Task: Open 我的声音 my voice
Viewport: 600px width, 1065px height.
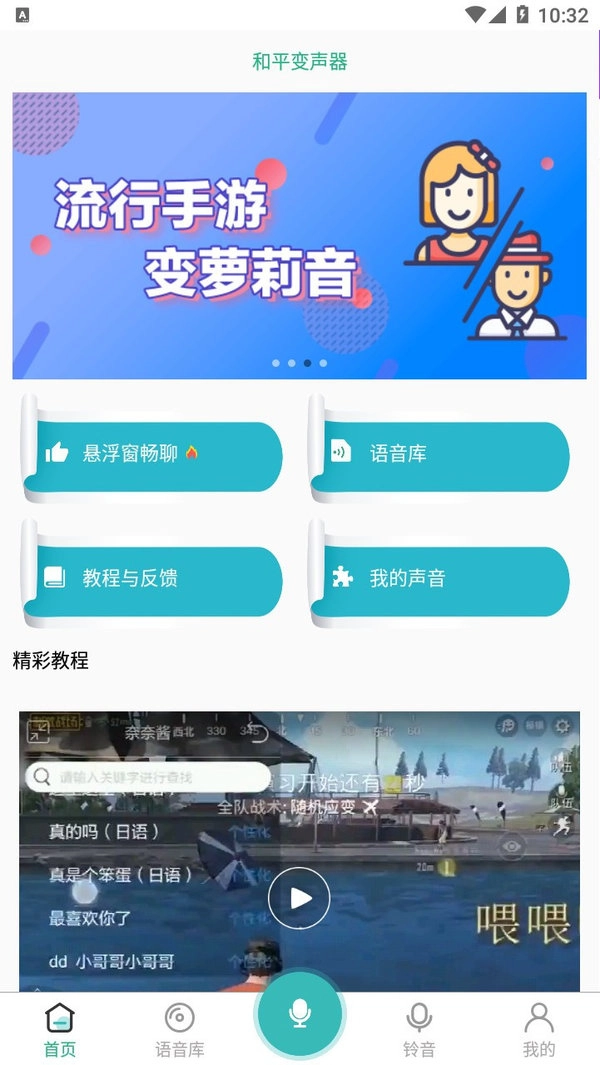Action: tap(440, 579)
